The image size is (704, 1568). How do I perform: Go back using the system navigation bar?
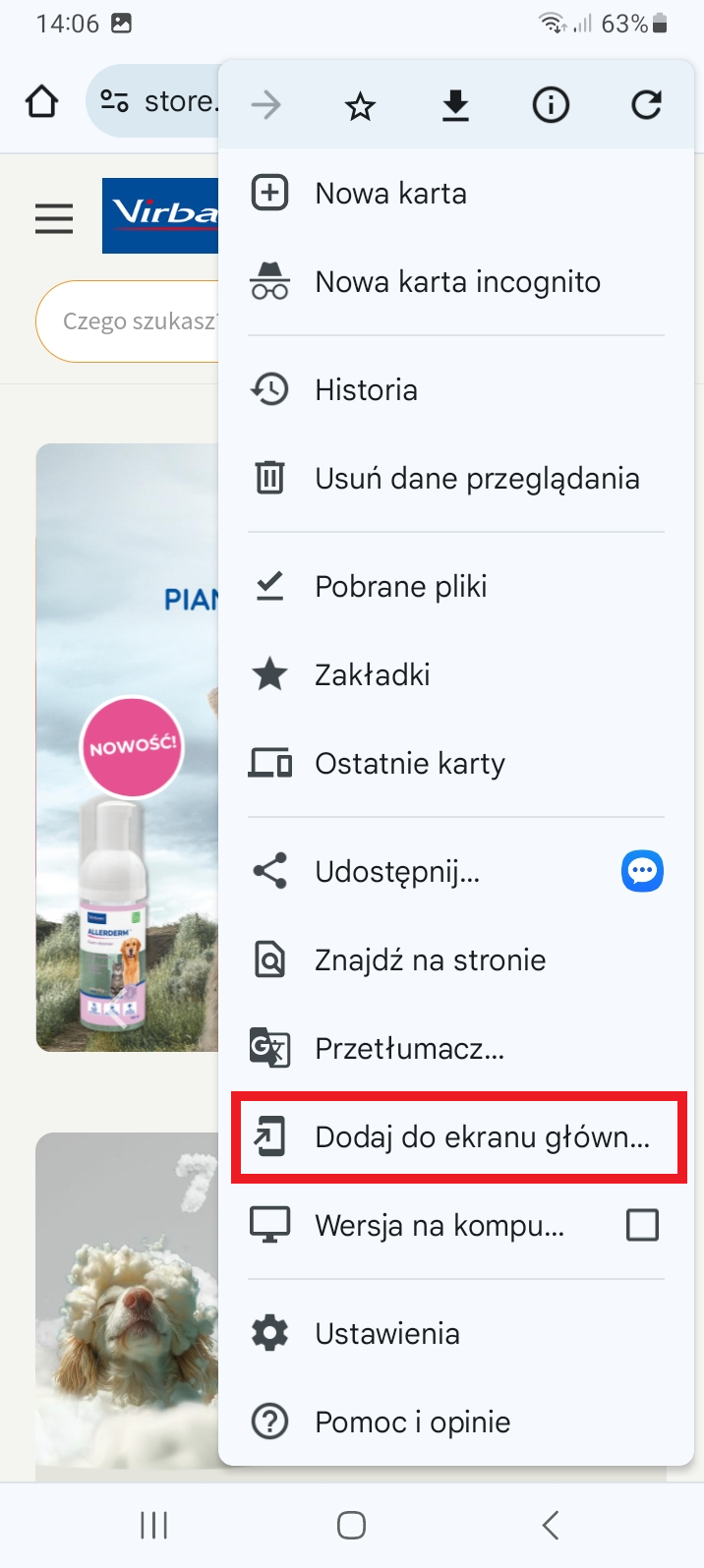pyautogui.click(x=551, y=1525)
